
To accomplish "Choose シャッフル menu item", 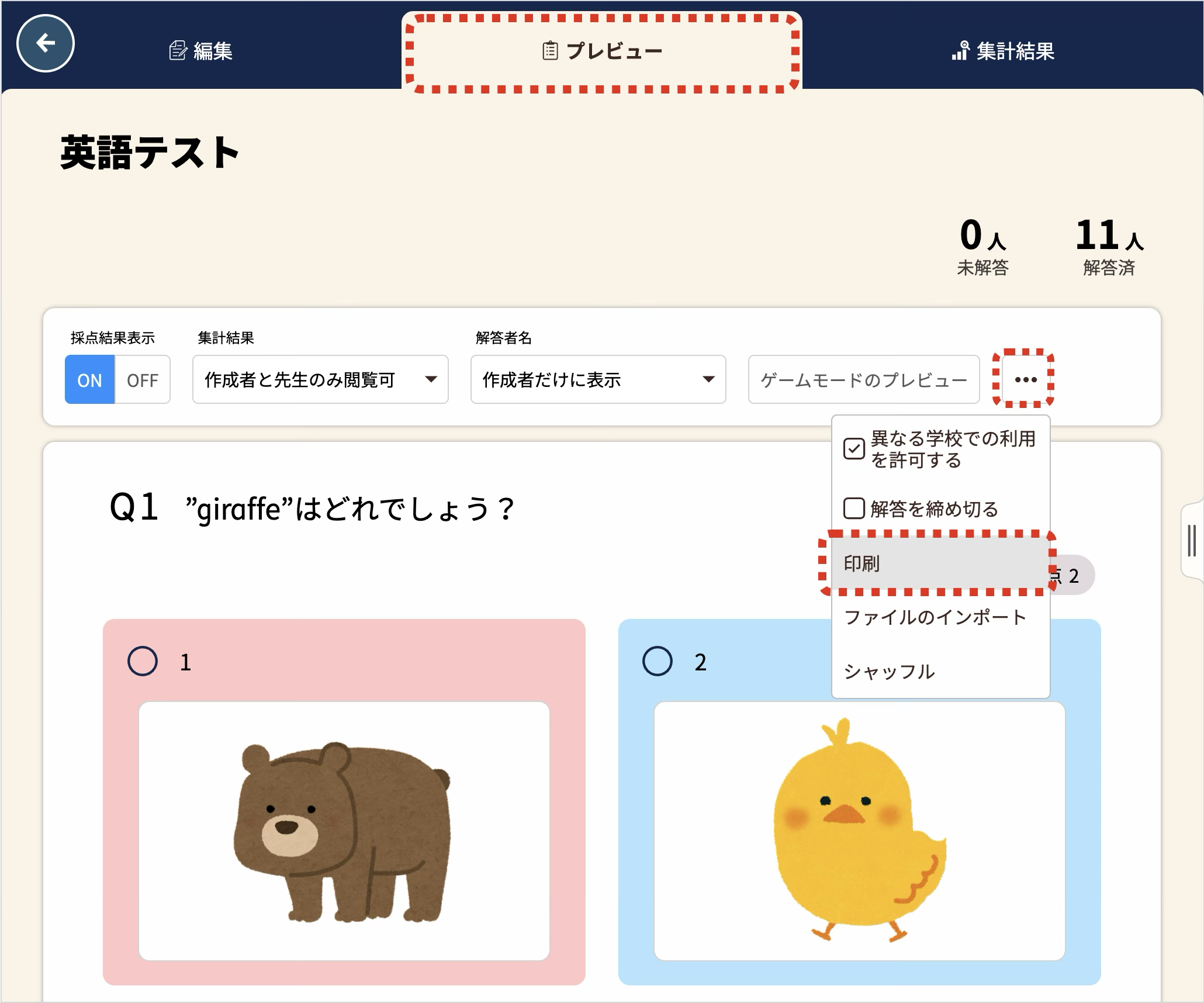I will click(x=890, y=672).
